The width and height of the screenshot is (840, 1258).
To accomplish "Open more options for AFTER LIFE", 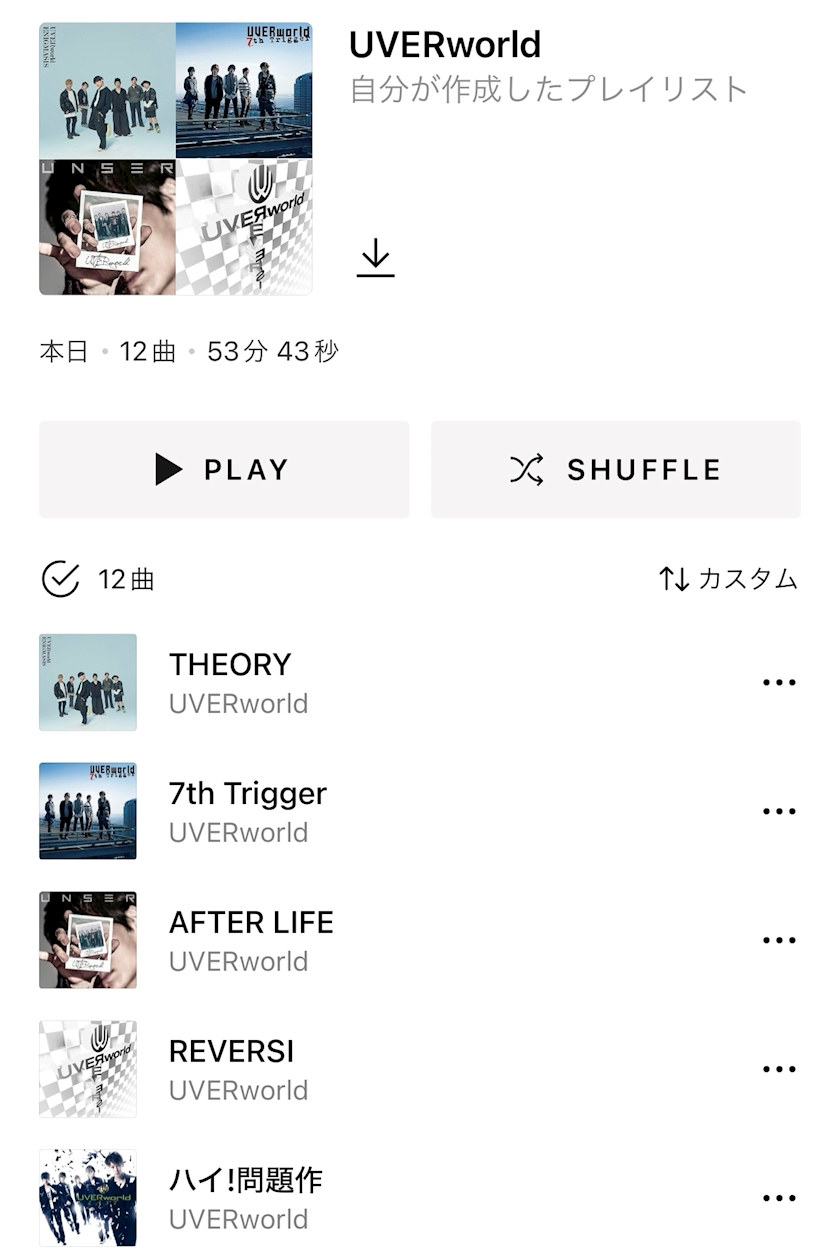I will [779, 941].
